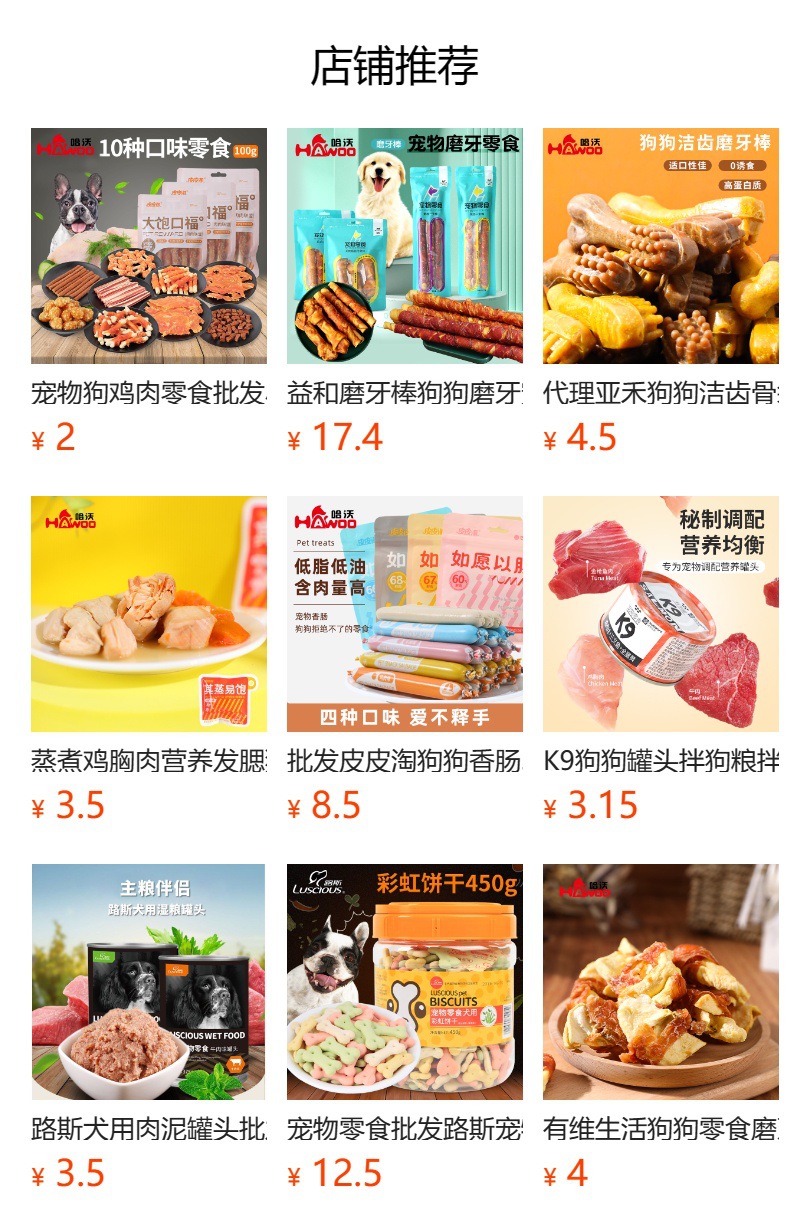Select the 宠物零食批发路斯 biscuit product
Viewport: 790px width, 1232px height.
point(404,982)
